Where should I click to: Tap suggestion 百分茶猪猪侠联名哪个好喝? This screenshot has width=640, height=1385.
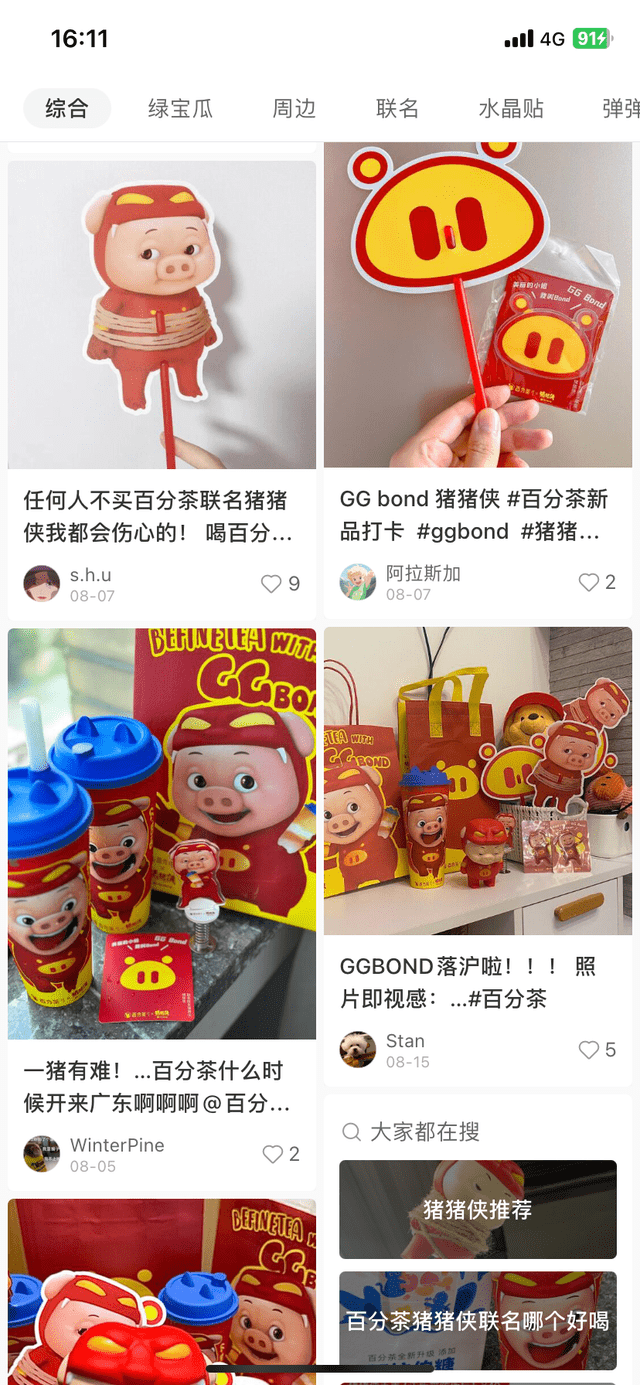[477, 1321]
